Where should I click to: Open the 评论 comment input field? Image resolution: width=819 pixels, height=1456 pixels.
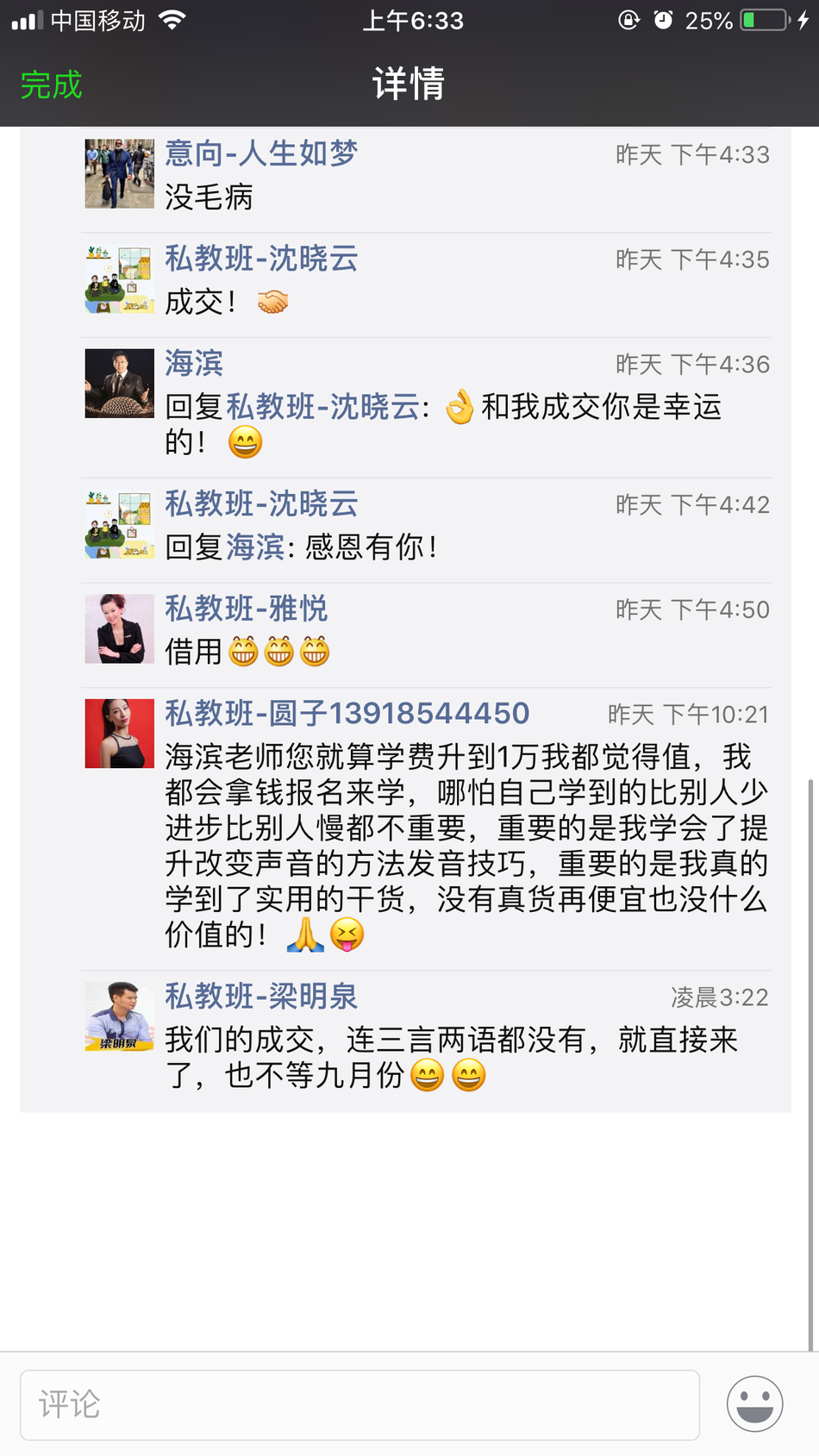359,1404
